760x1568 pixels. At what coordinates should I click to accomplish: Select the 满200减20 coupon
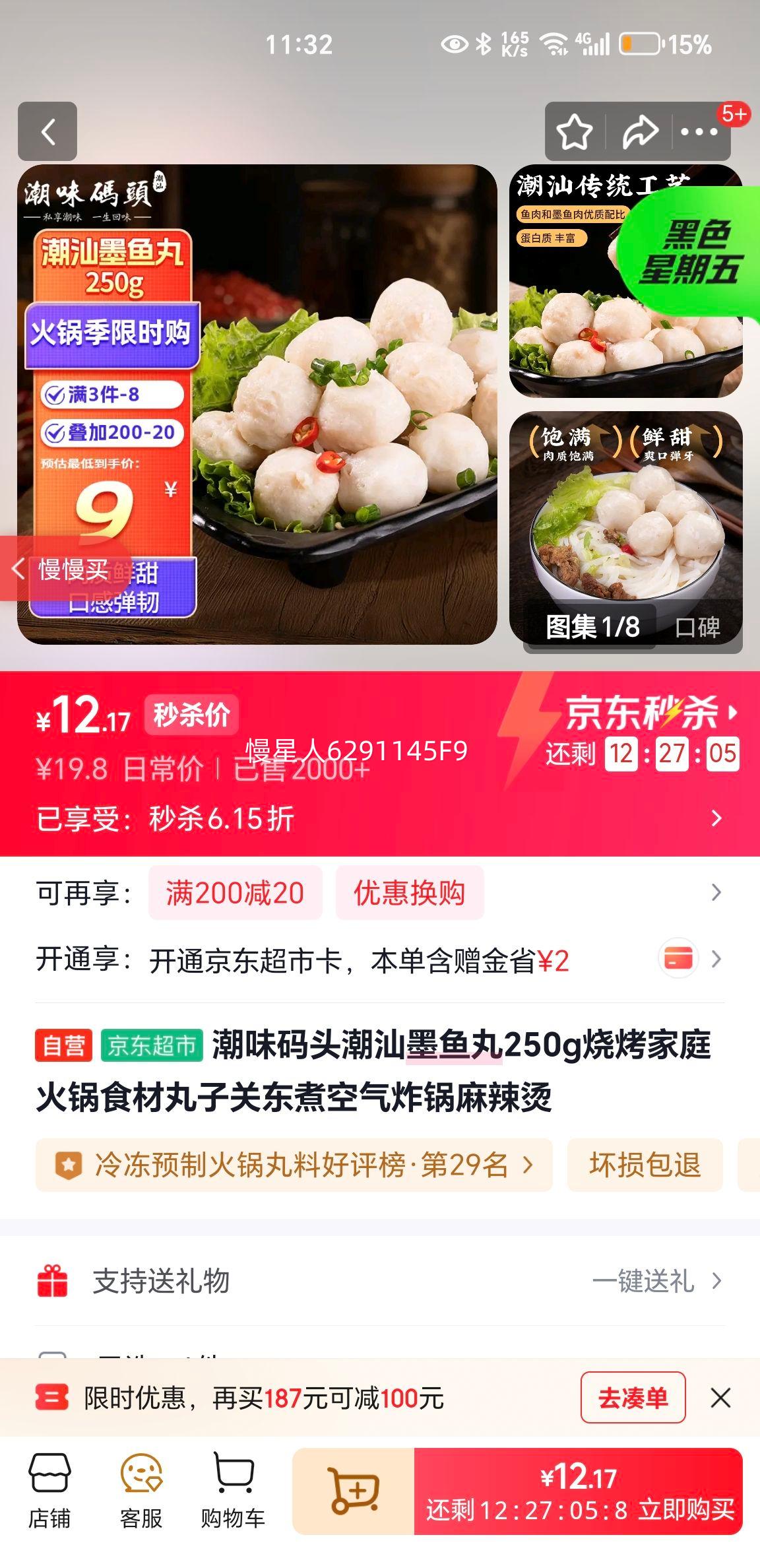pos(235,892)
